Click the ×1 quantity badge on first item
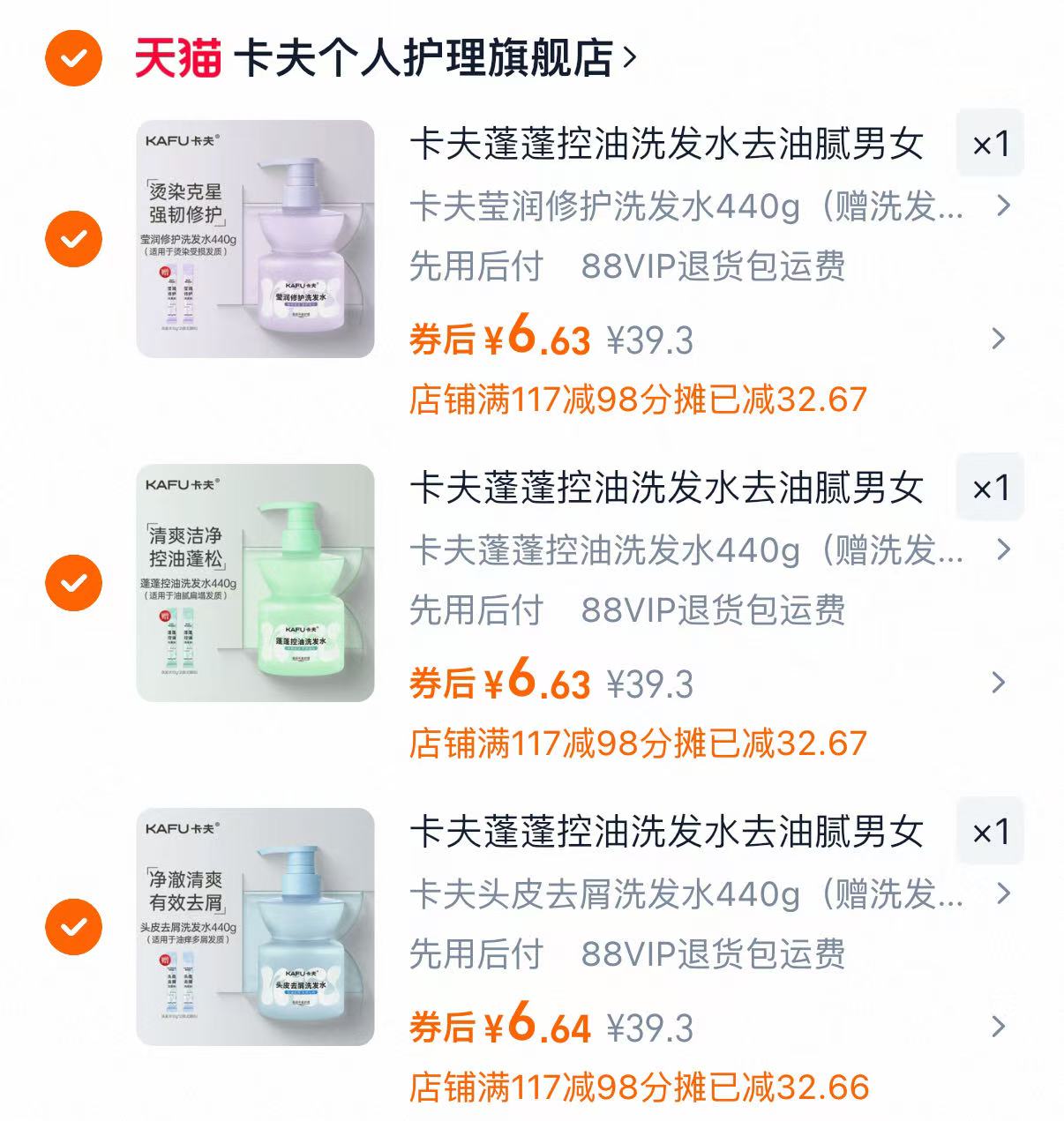 pos(990,145)
